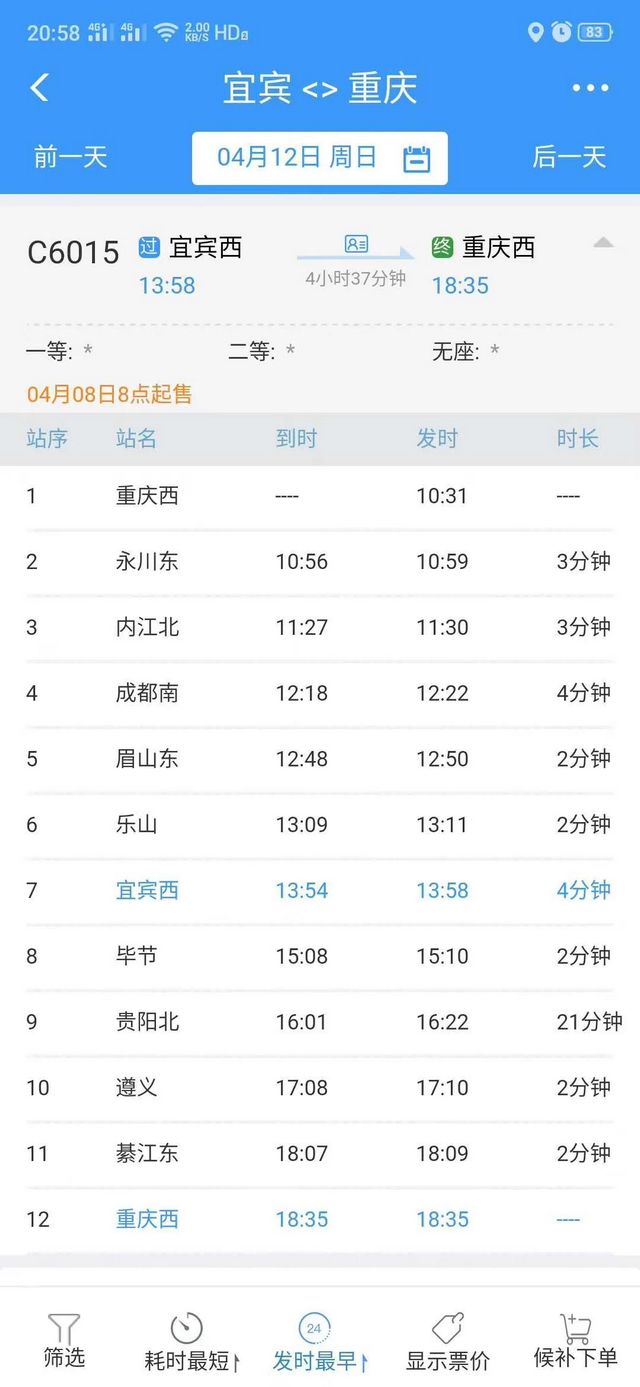Go to 后一天 (next day)
This screenshot has width=640, height=1387.
tap(569, 157)
